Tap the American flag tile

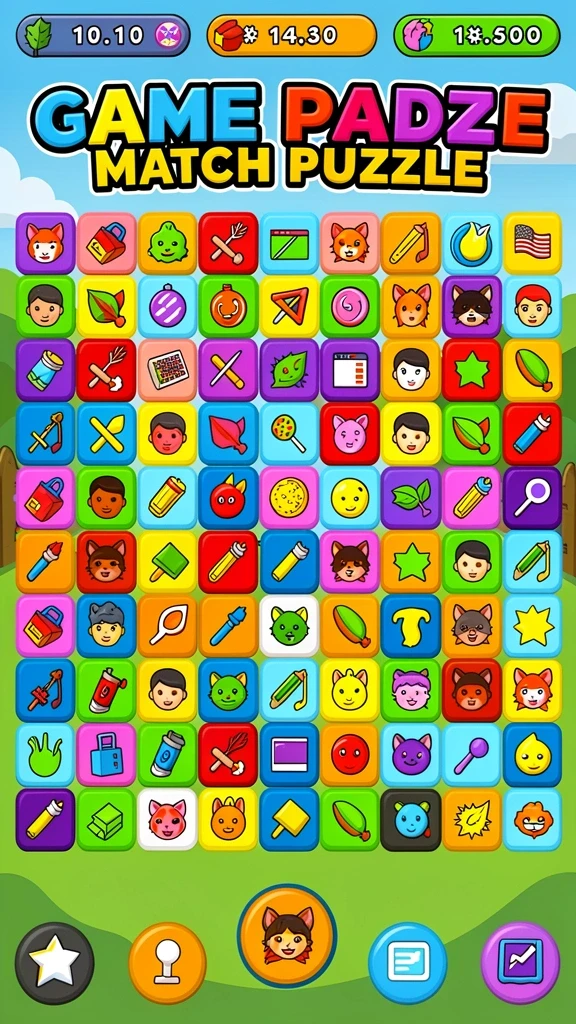pos(532,243)
